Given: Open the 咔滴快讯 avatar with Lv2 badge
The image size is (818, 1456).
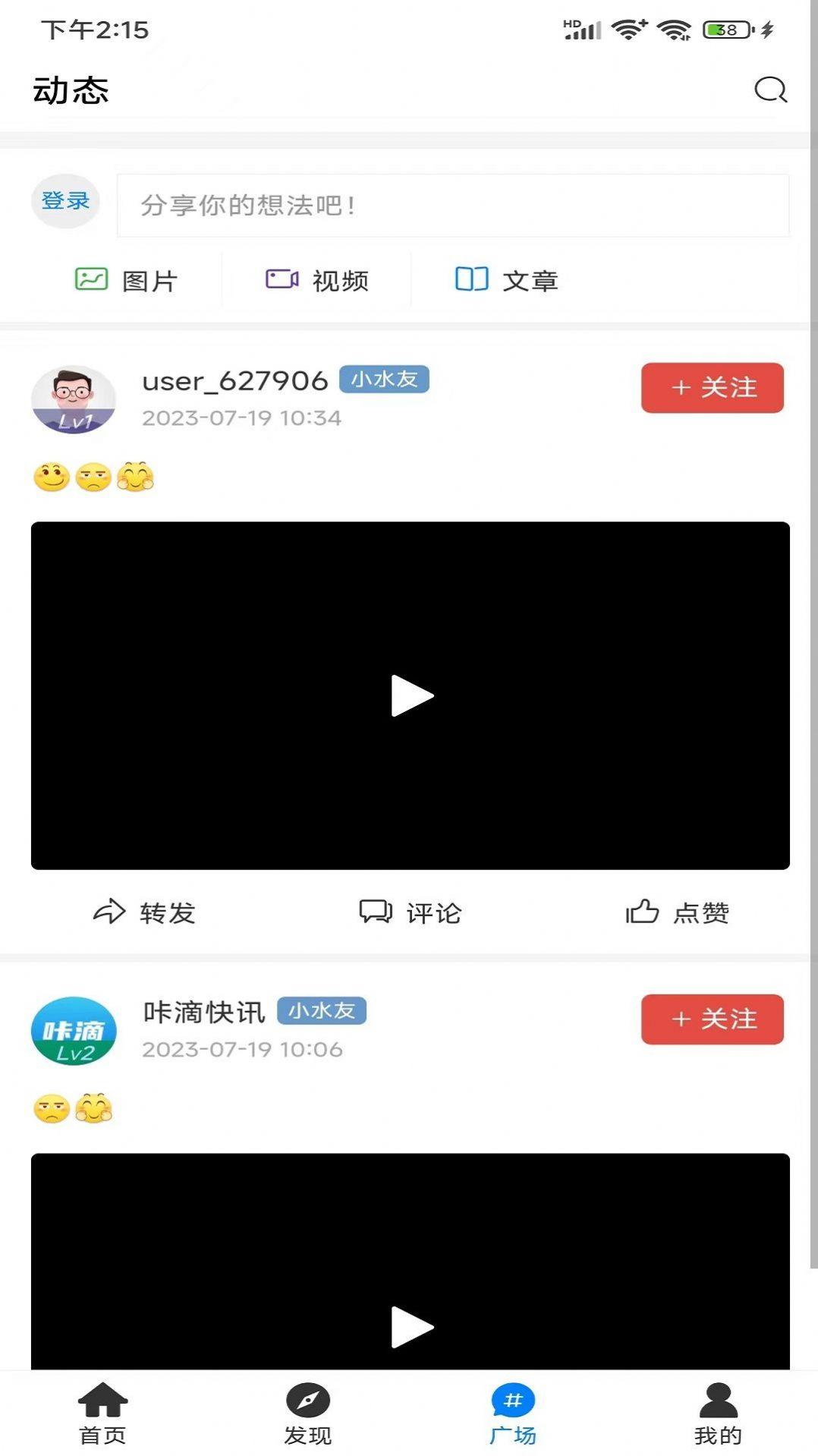Looking at the screenshot, I should pos(73,1029).
